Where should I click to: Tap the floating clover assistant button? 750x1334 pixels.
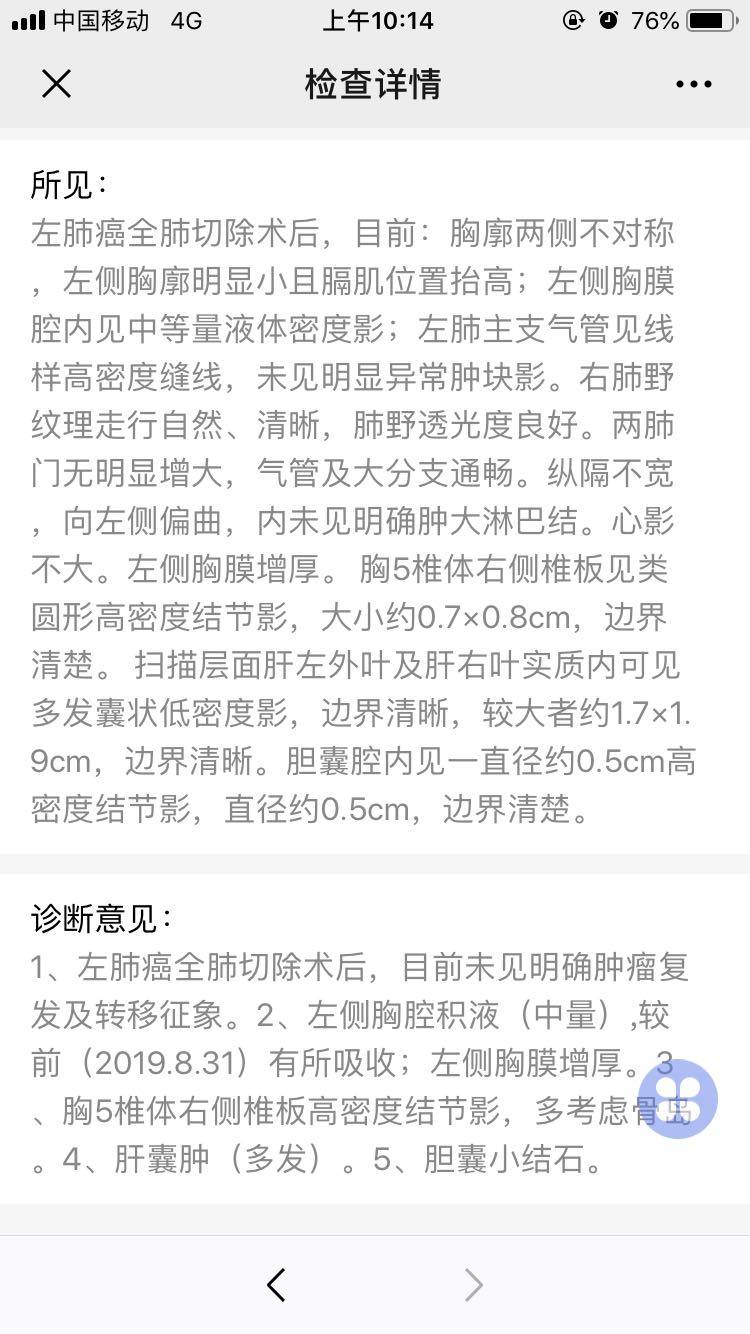677,1098
